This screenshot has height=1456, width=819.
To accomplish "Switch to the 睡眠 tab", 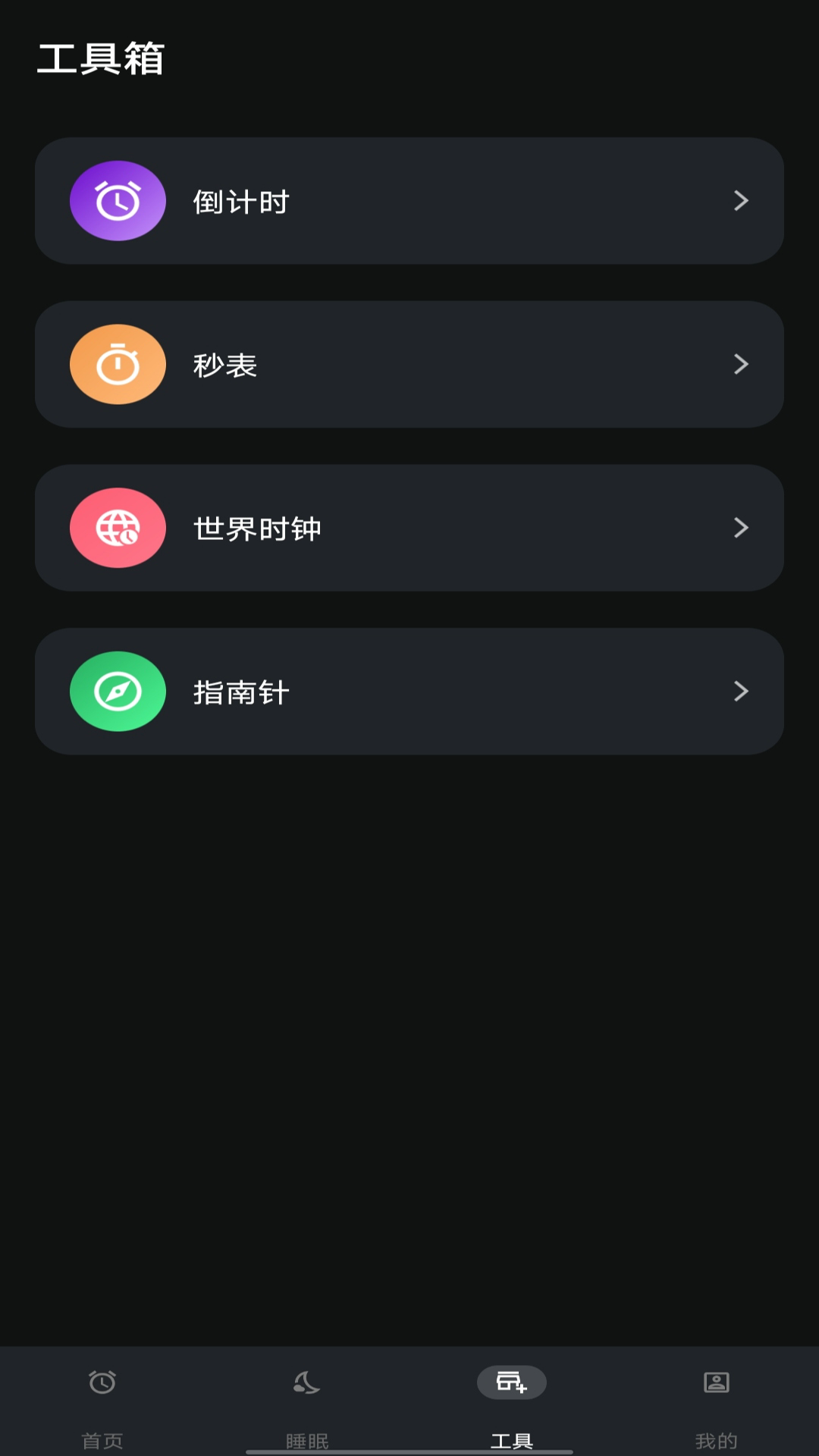I will click(x=307, y=1441).
